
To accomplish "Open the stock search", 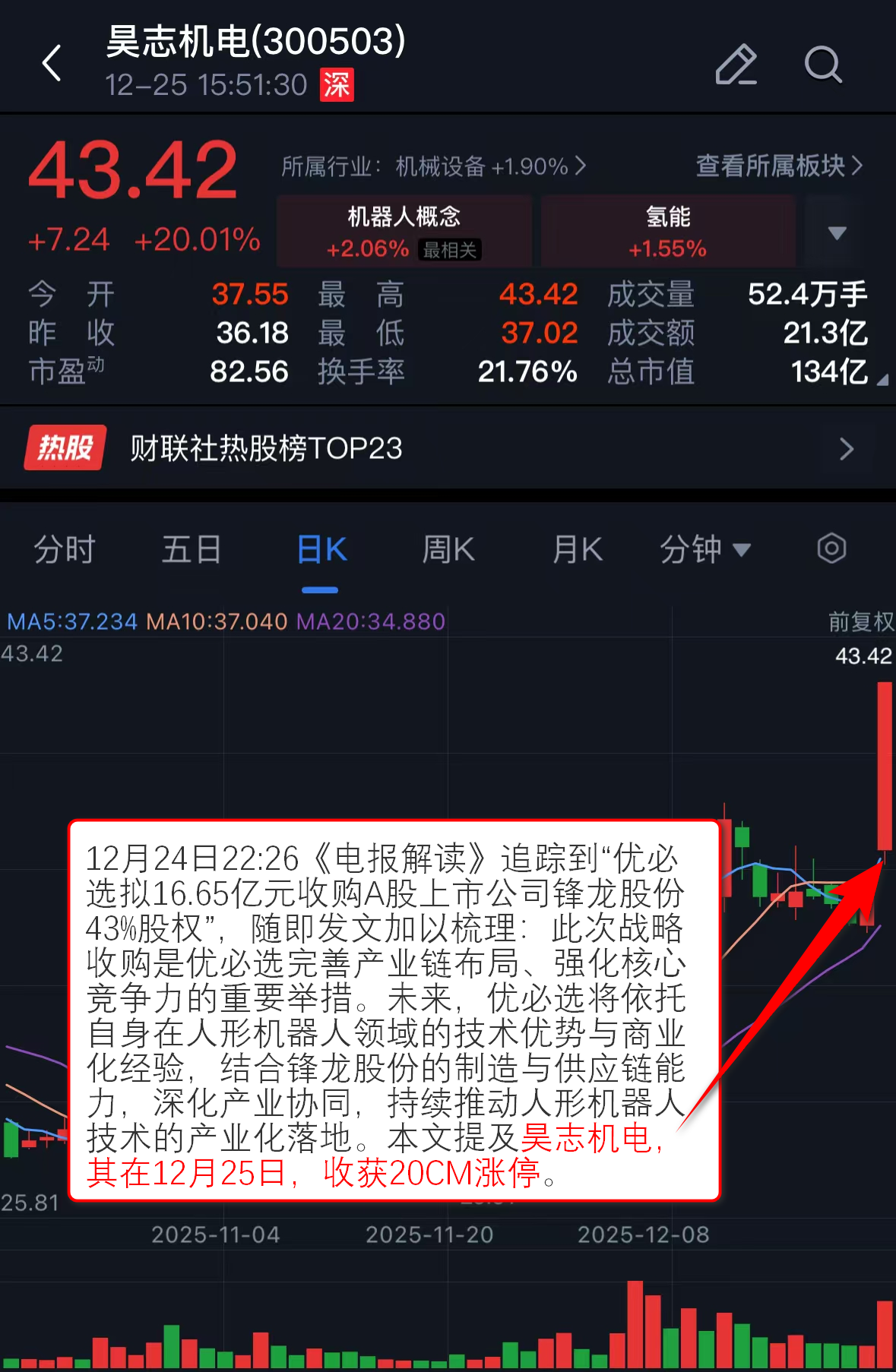I will pyautogui.click(x=822, y=64).
